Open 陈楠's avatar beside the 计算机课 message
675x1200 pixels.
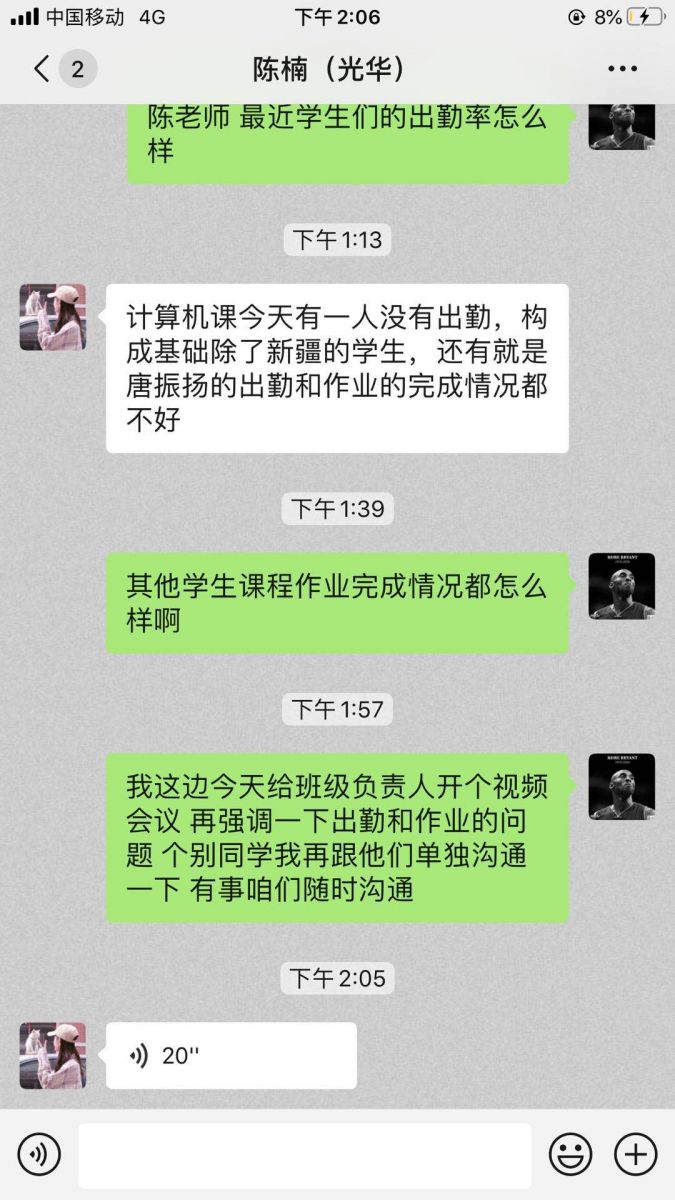click(x=53, y=317)
